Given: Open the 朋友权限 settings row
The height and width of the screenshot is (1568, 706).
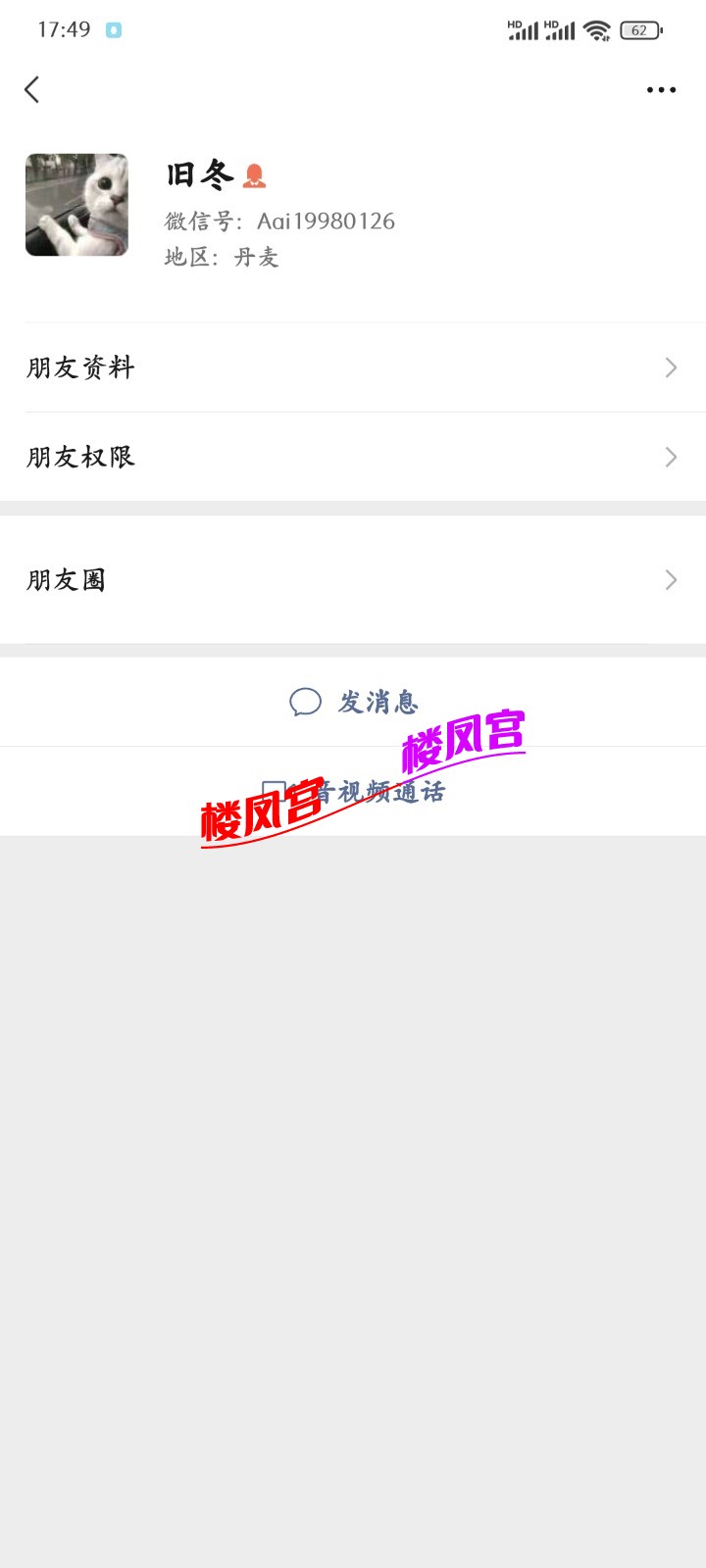Looking at the screenshot, I should click(353, 457).
